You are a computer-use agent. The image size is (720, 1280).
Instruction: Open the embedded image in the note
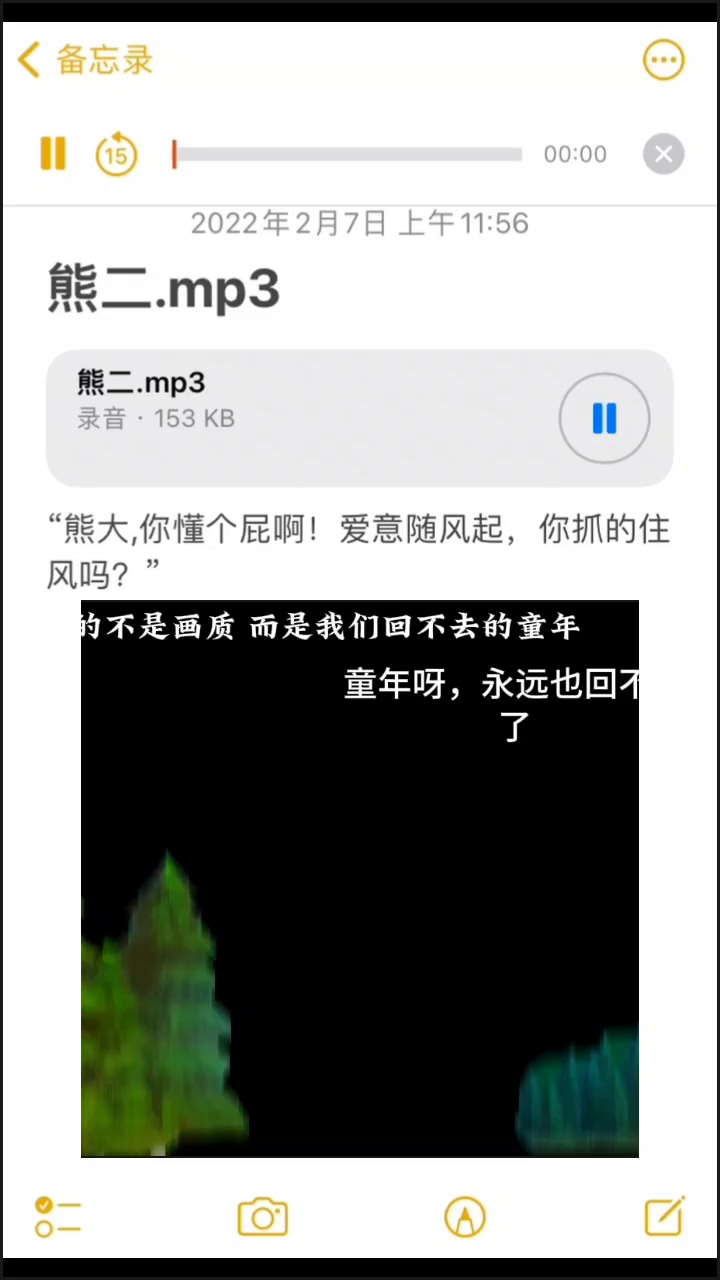360,878
